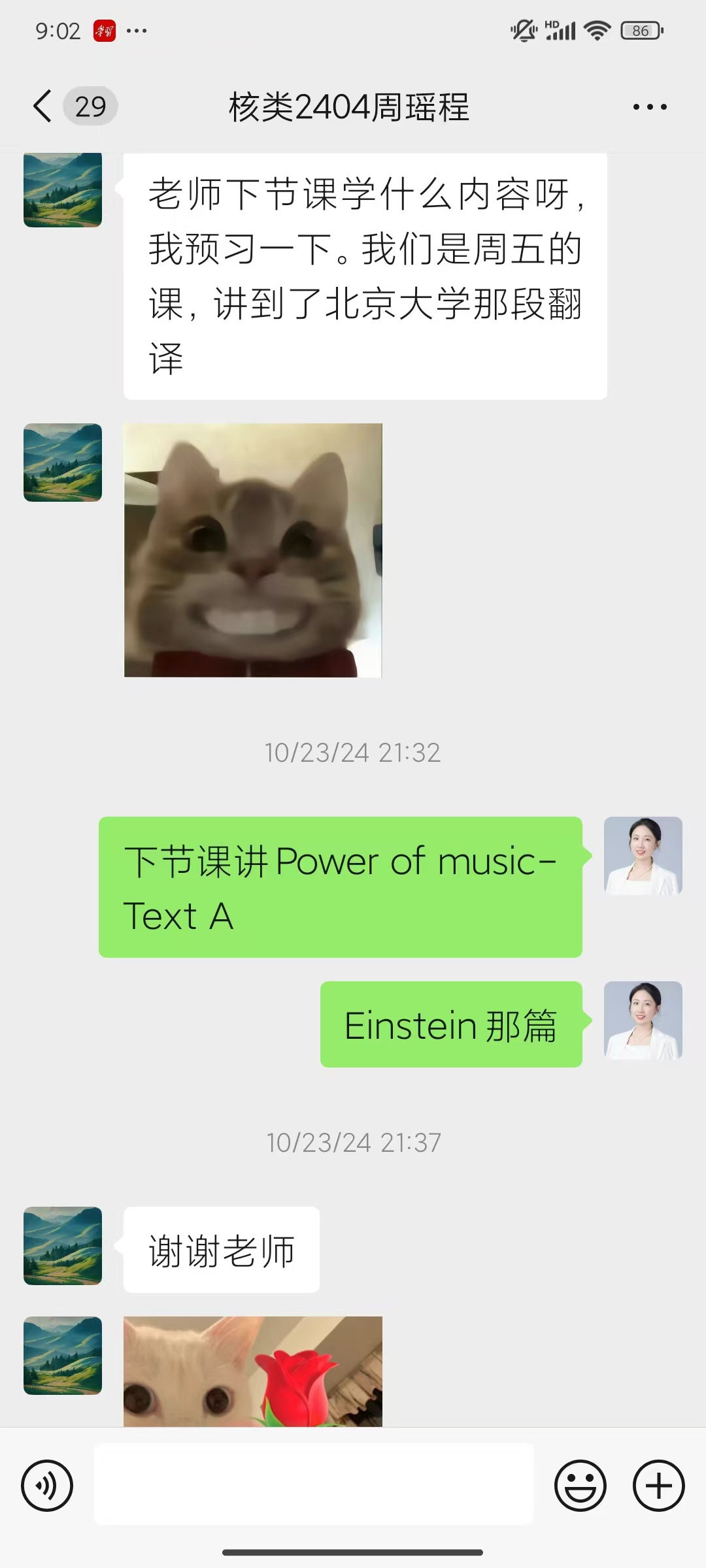Go back to the chat list

click(x=43, y=106)
